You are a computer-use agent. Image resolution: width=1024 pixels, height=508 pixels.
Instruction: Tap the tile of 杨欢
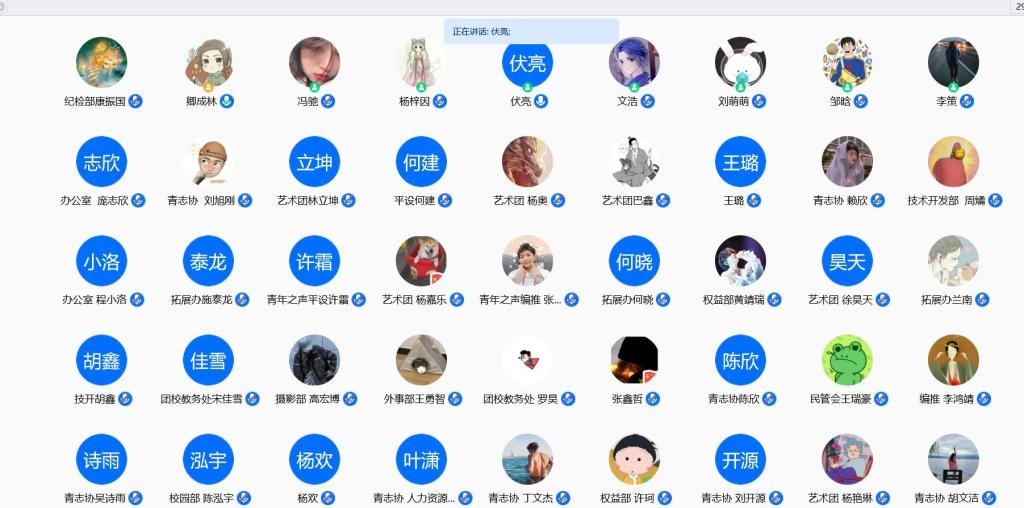pos(314,459)
